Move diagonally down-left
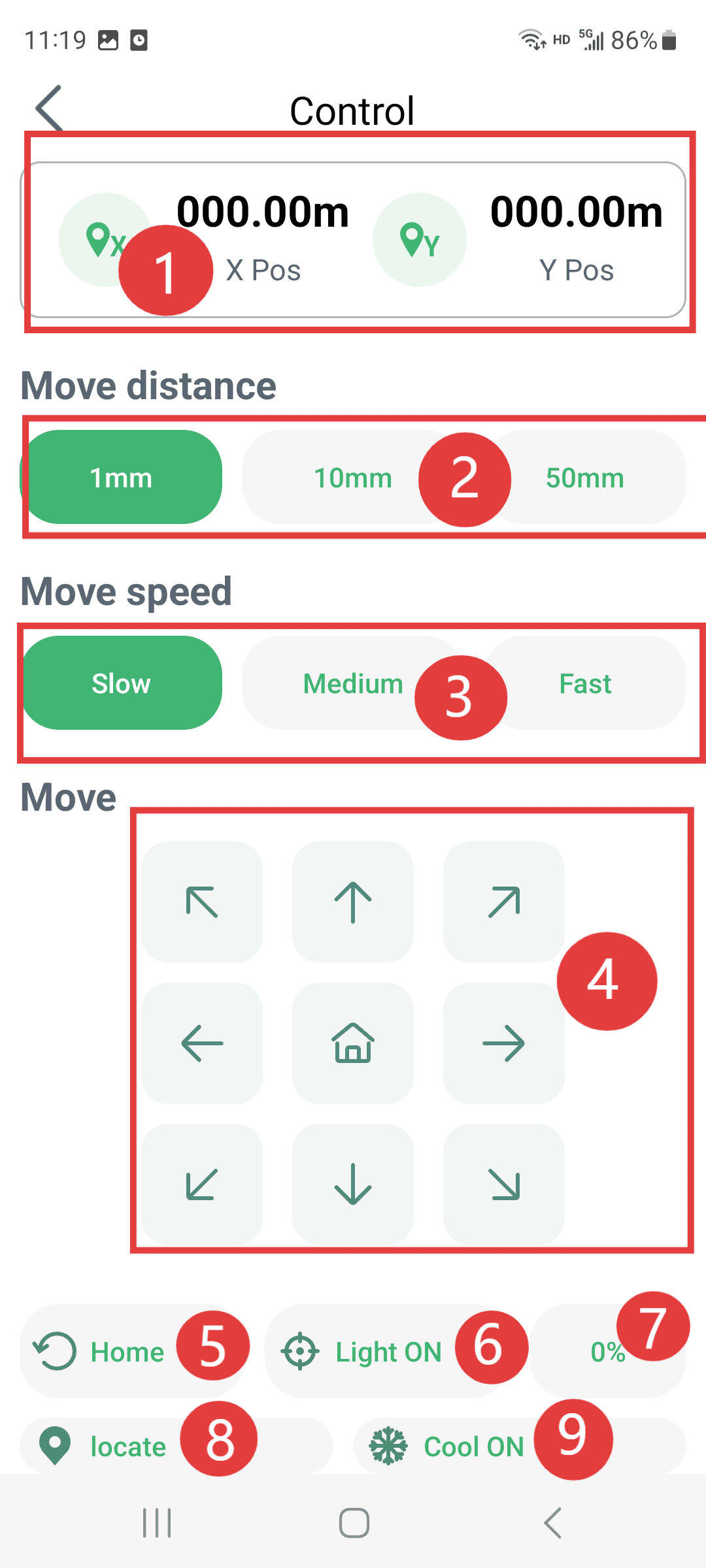This screenshot has height=1568, width=706. click(202, 1184)
